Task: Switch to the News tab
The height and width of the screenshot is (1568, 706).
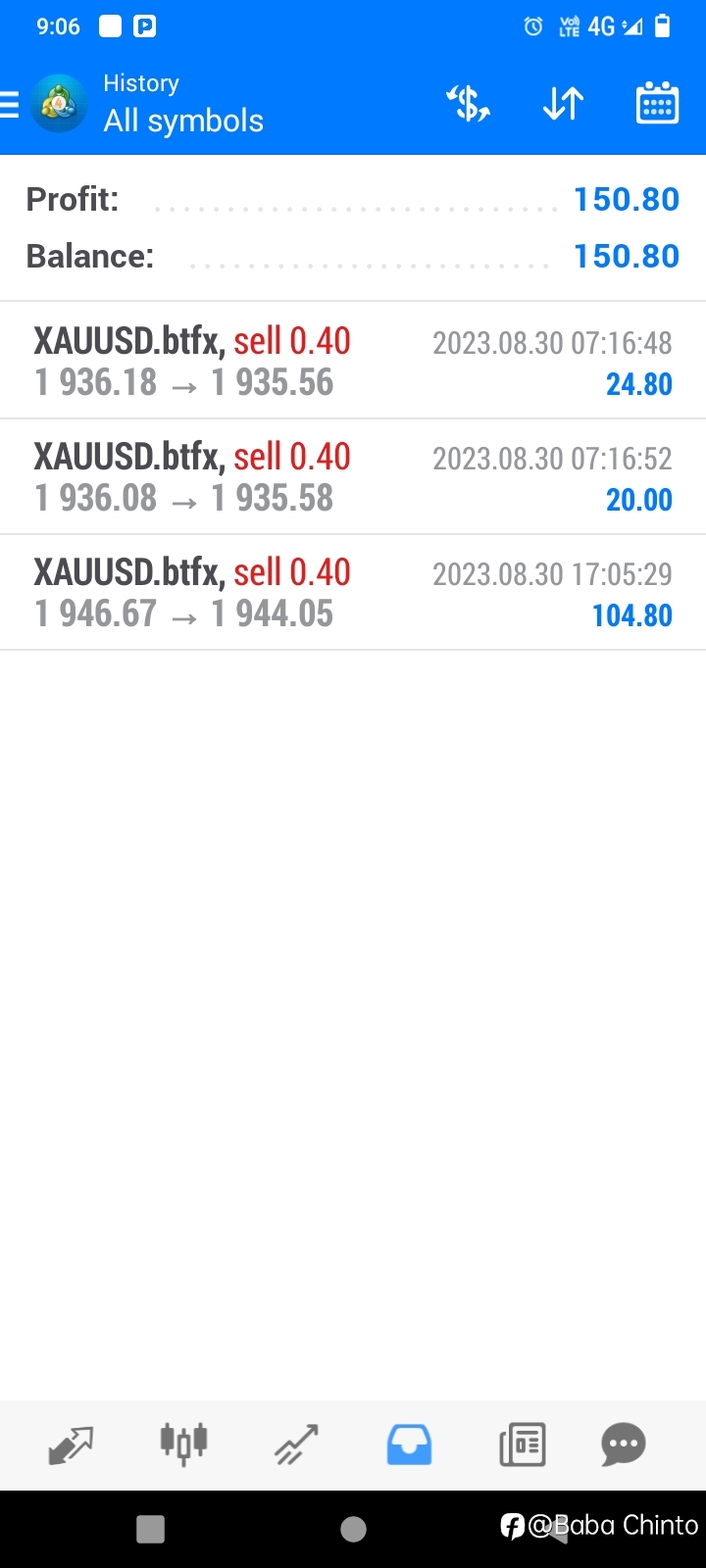Action: click(523, 1445)
